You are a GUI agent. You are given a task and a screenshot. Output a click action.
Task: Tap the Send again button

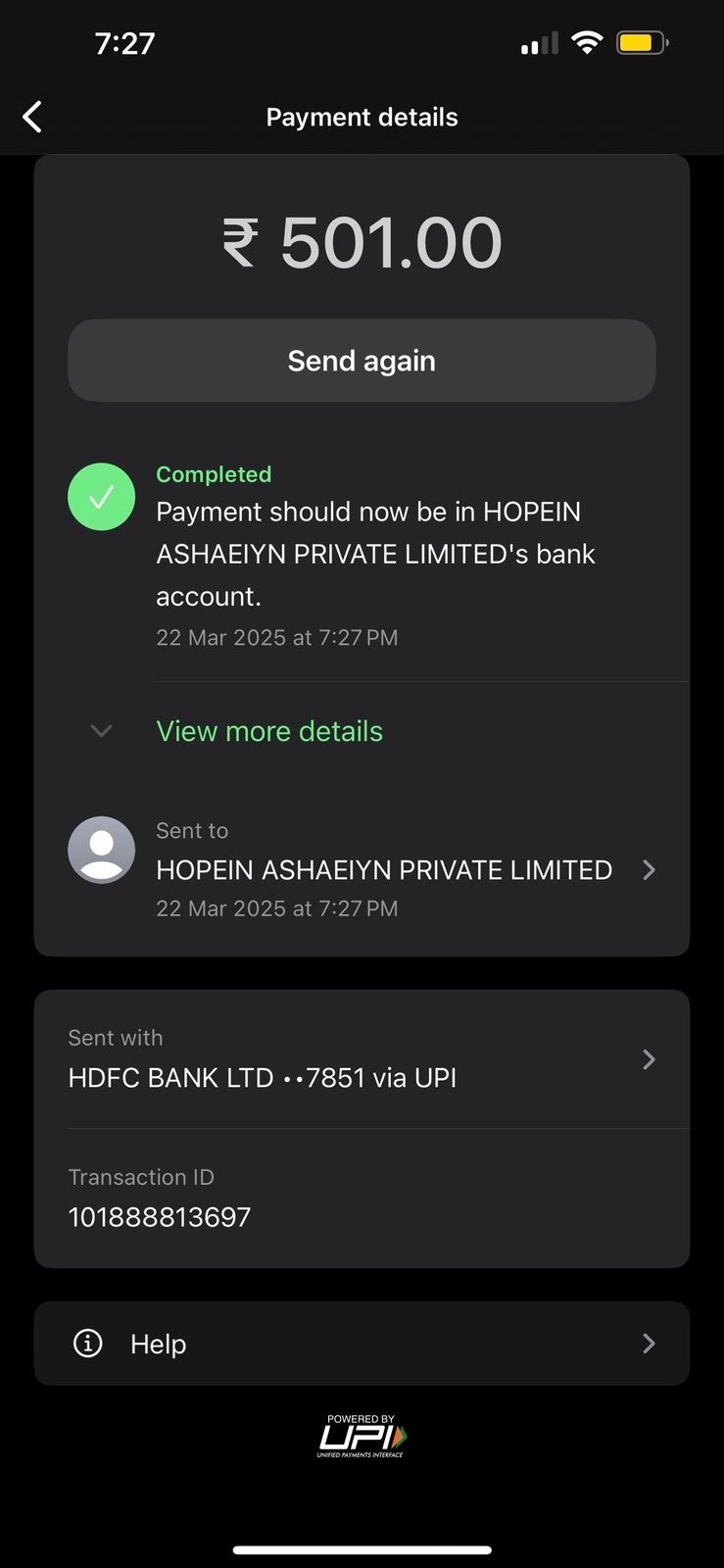(x=362, y=361)
